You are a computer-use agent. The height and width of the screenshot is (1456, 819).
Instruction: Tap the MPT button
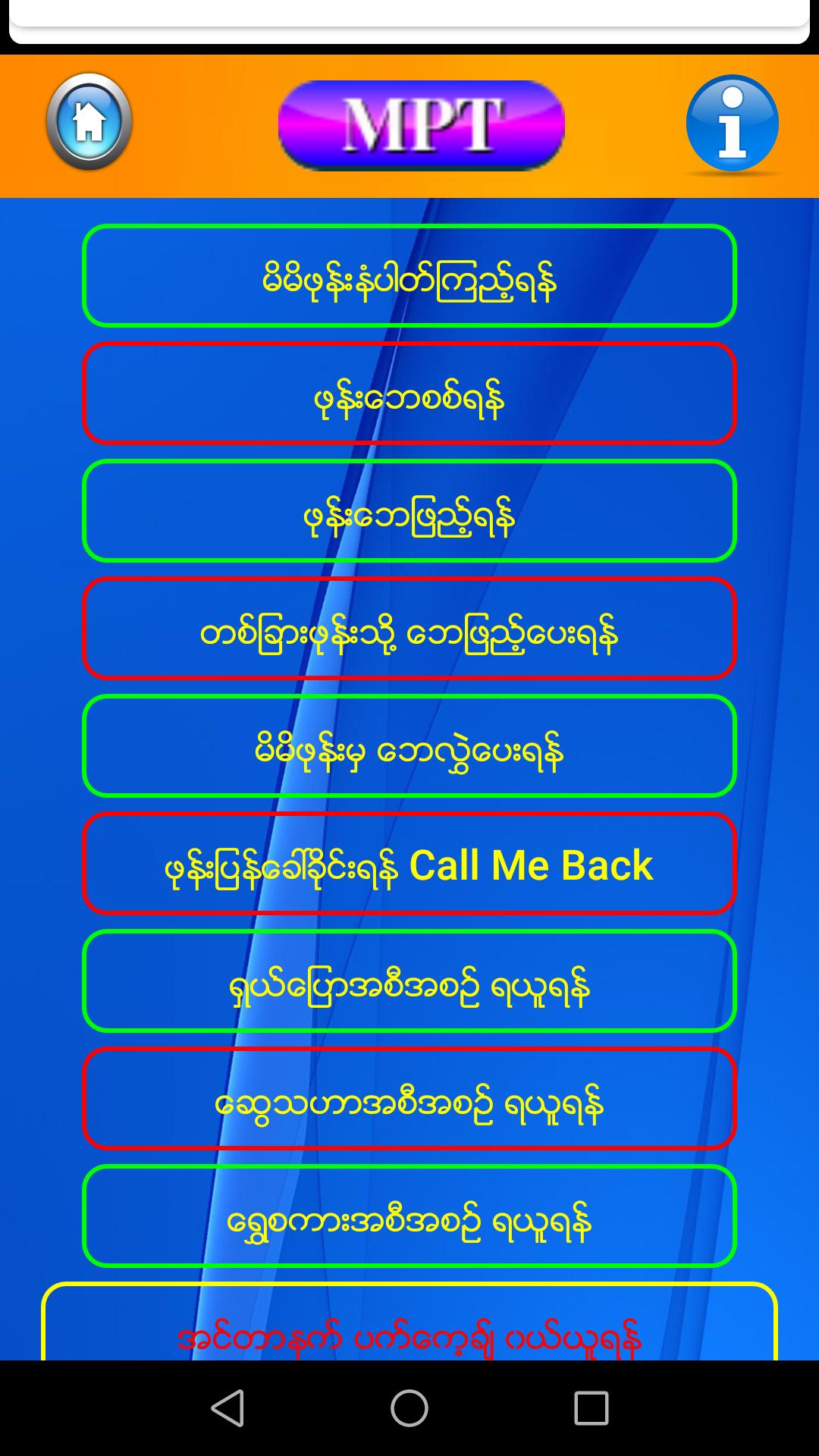(421, 125)
